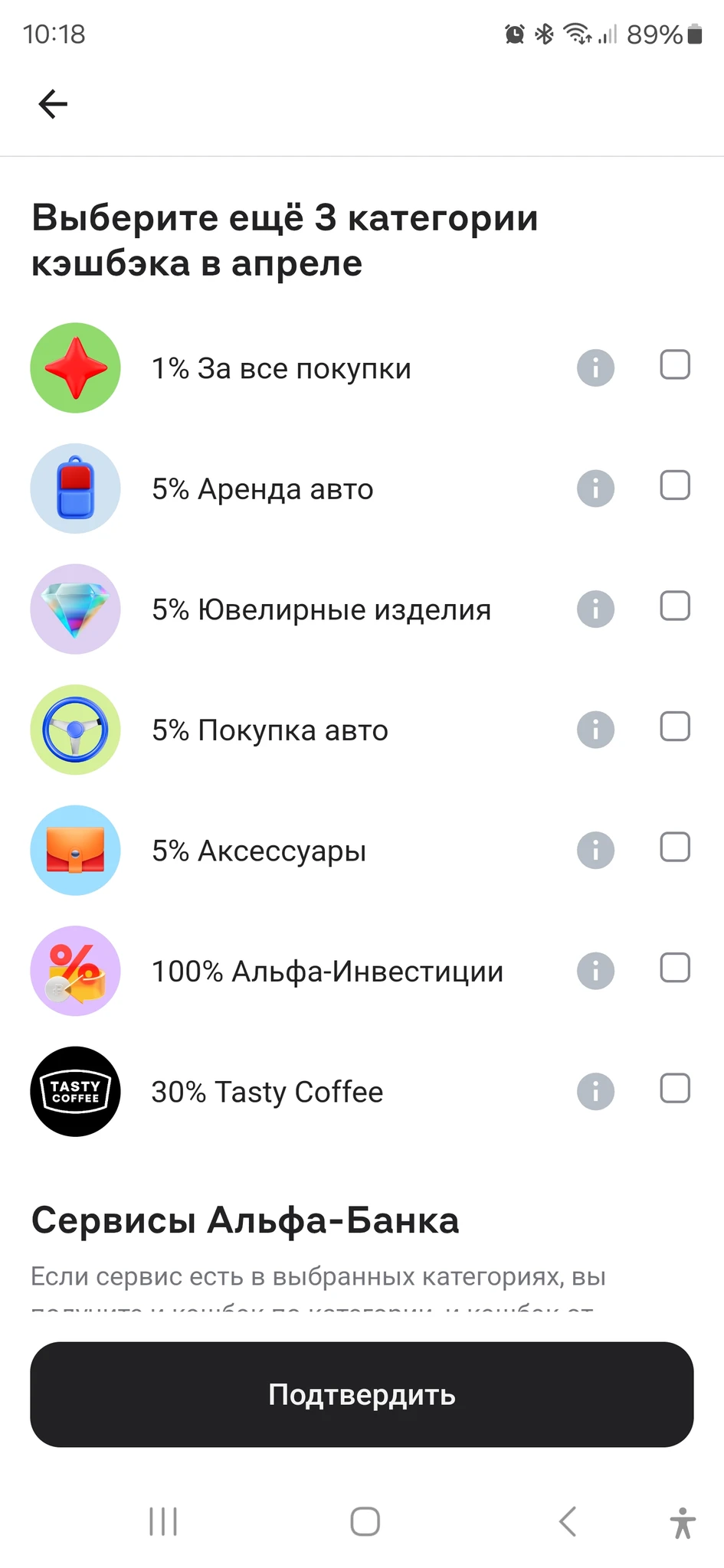
Task: Enable the 100% Альфа-Инвестиции checkbox
Action: pyautogui.click(x=675, y=968)
